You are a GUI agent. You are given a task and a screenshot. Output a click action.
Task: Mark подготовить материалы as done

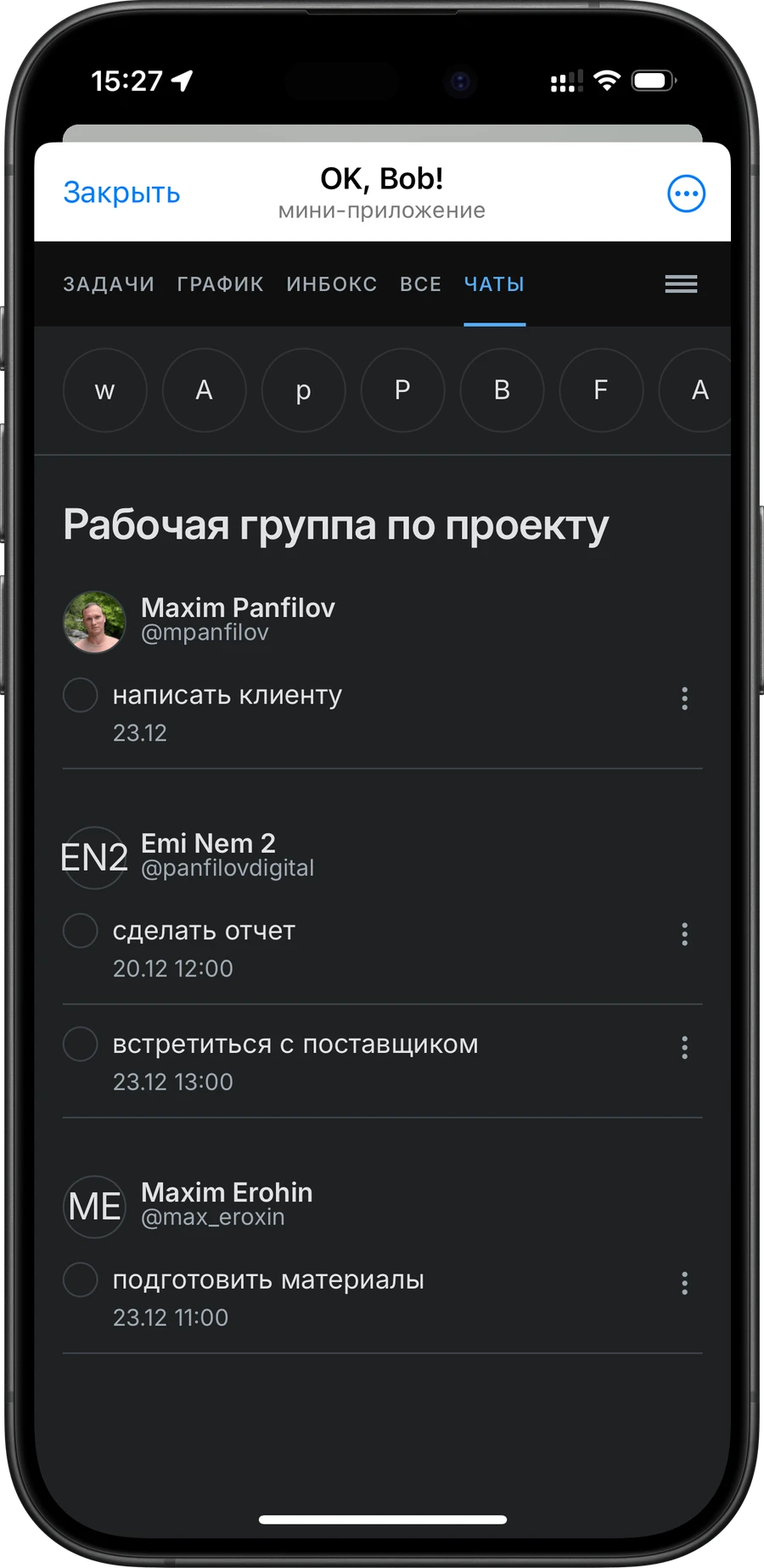pos(81,1280)
